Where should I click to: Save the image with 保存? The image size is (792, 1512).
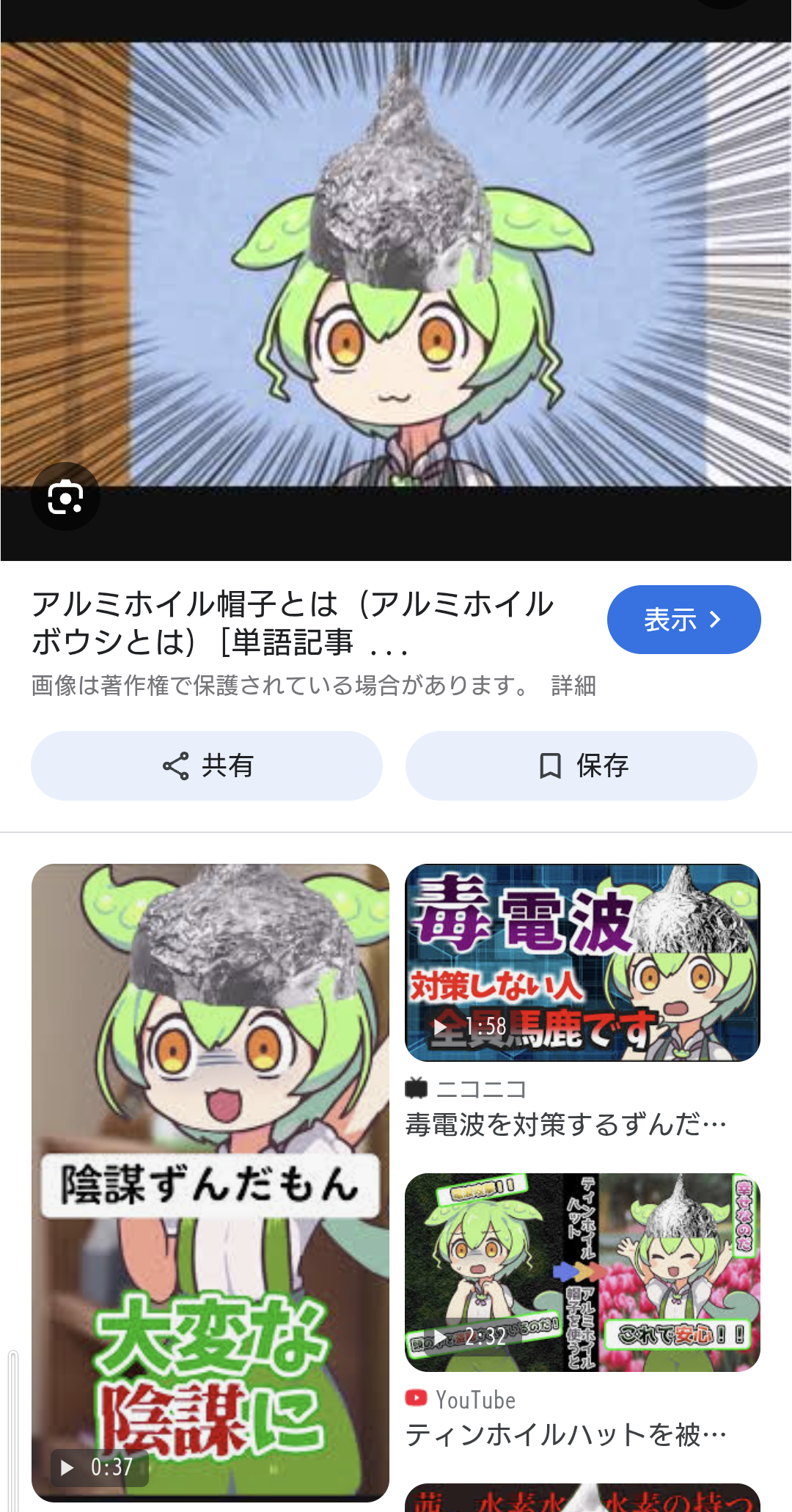pos(582,766)
